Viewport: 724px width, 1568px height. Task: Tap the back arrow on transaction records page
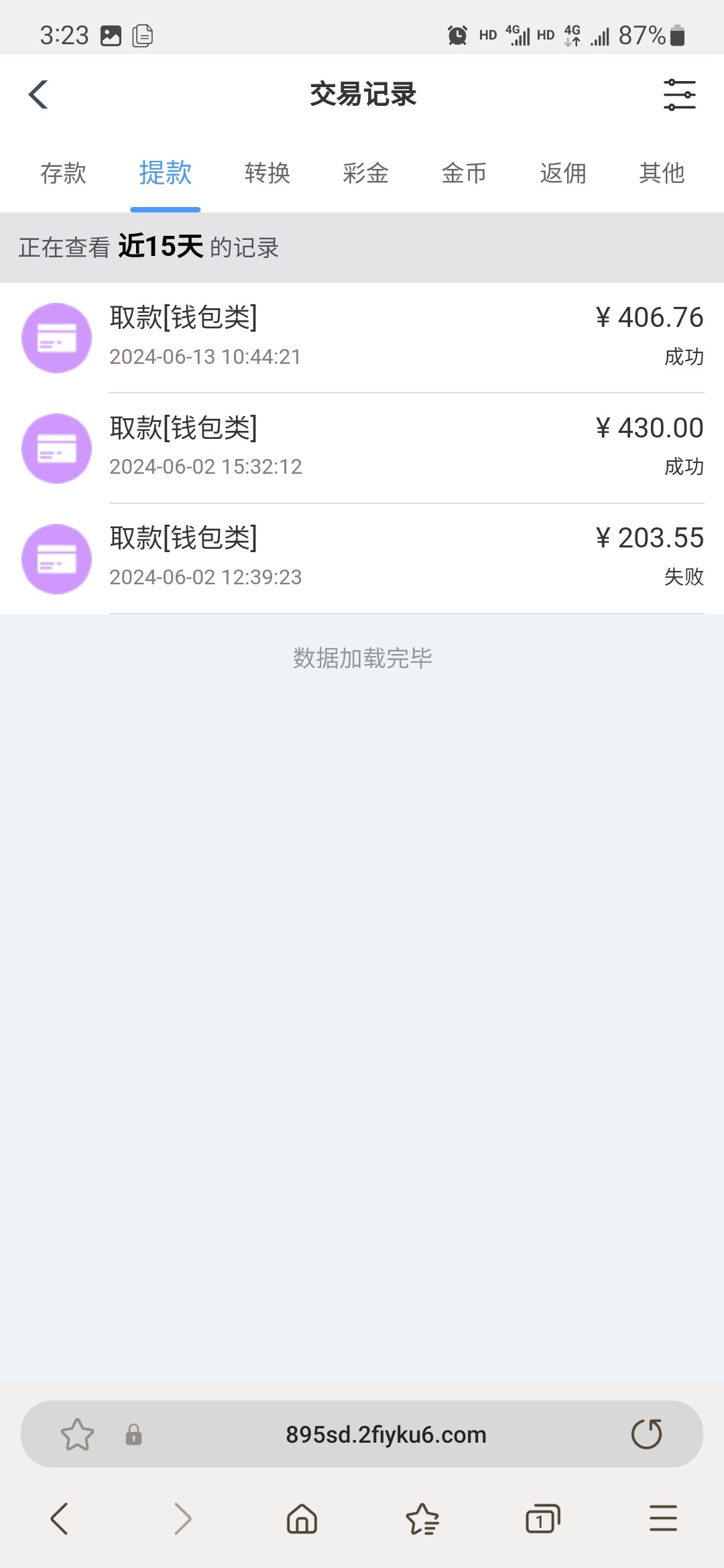[x=38, y=94]
